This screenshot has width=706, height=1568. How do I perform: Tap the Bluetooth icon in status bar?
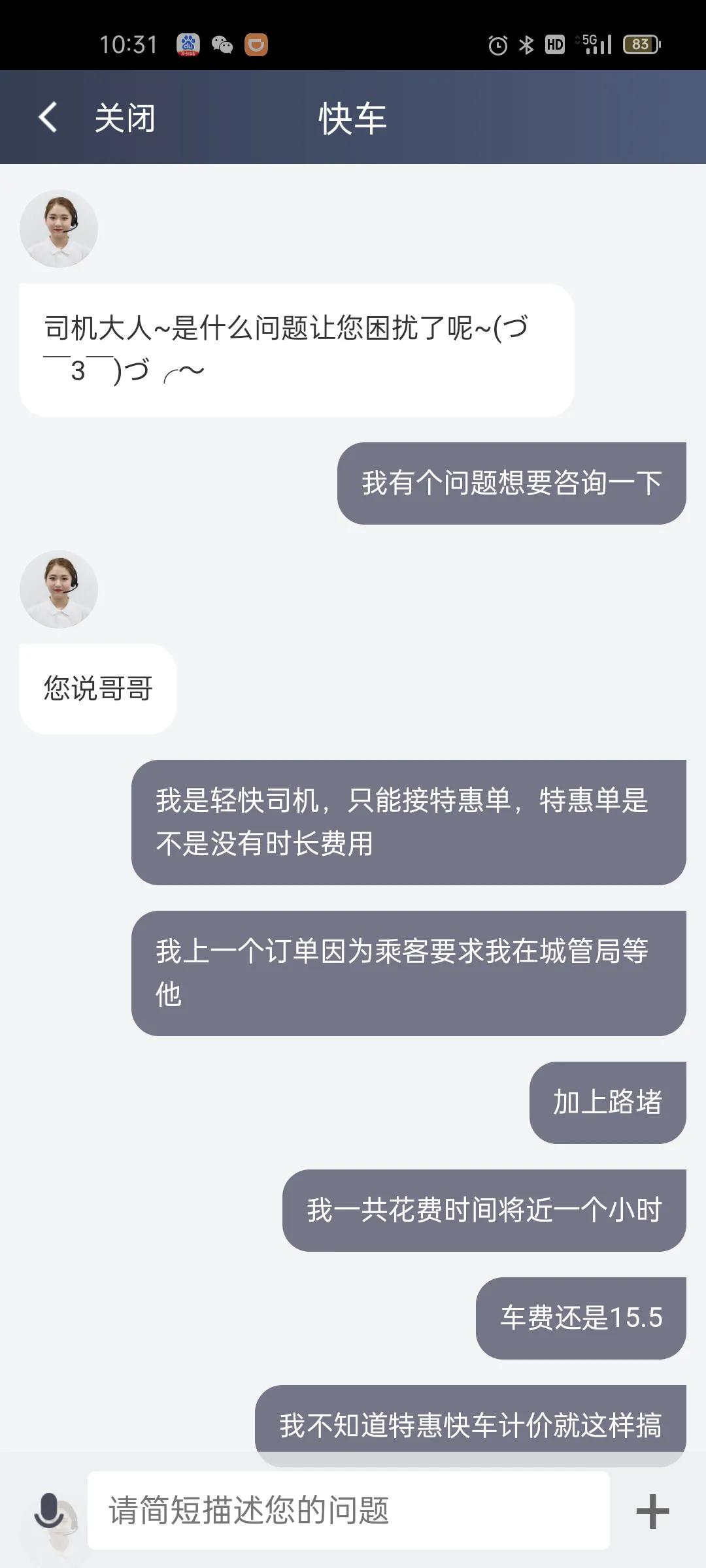click(526, 44)
